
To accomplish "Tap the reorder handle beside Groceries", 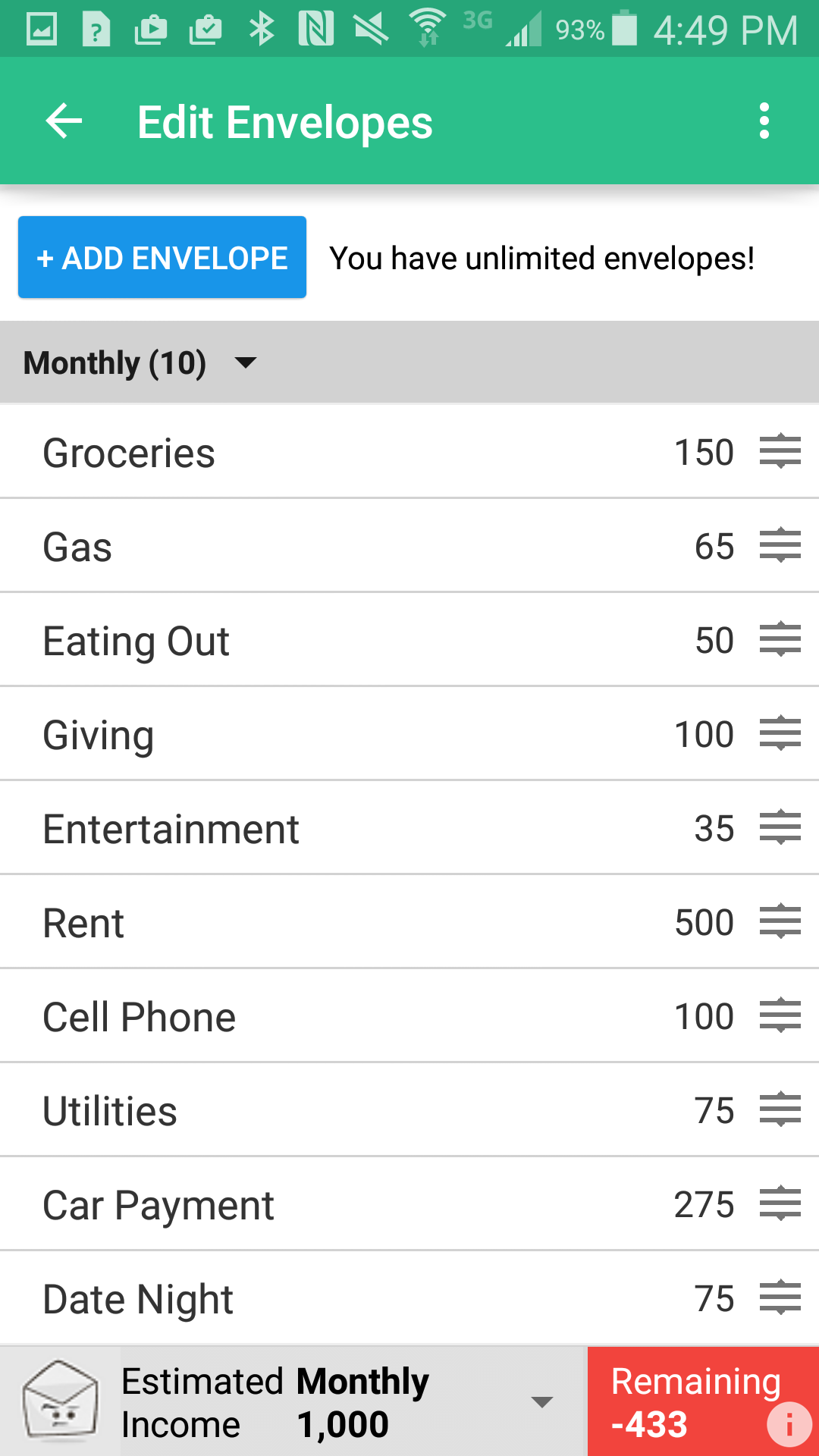I will (780, 452).
